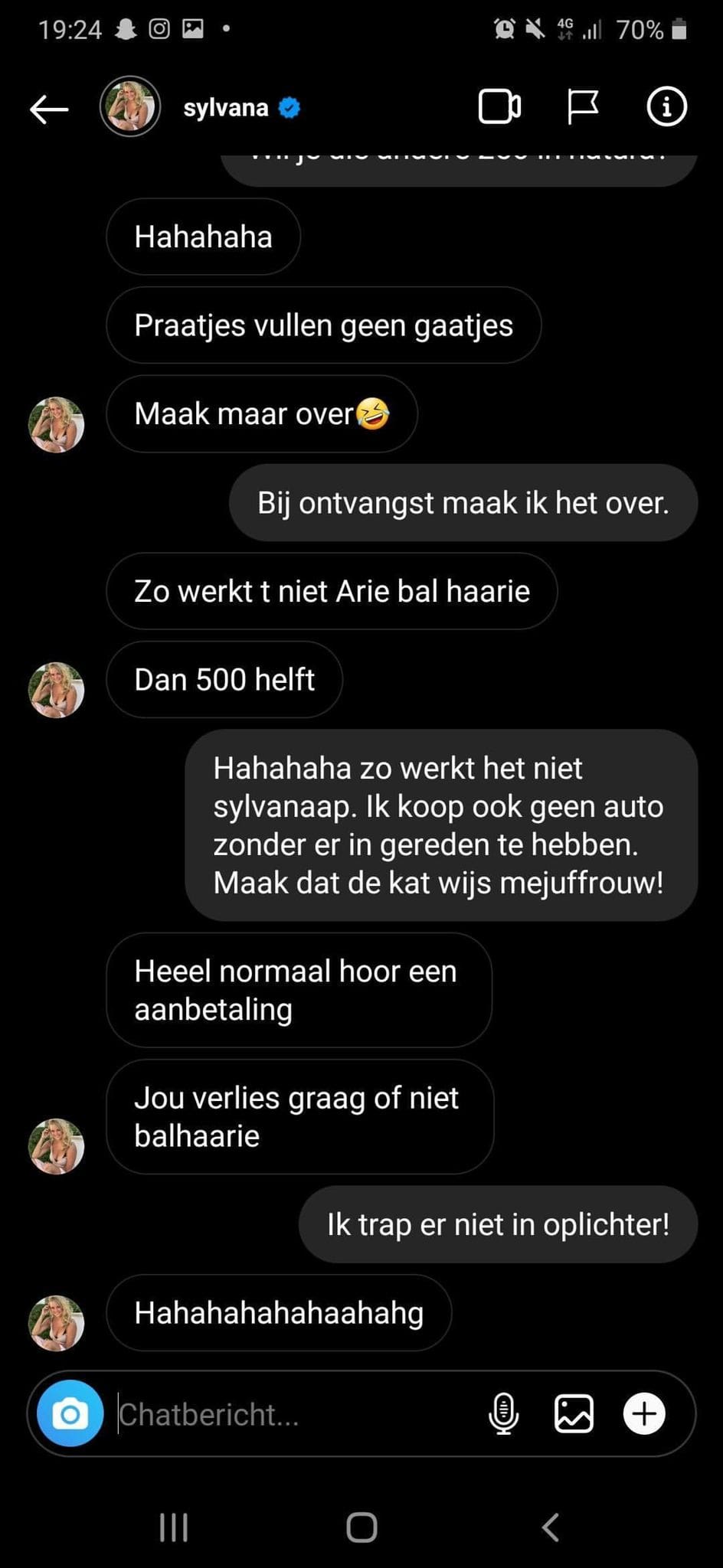Open more options with the plus icon

pos(644,1413)
